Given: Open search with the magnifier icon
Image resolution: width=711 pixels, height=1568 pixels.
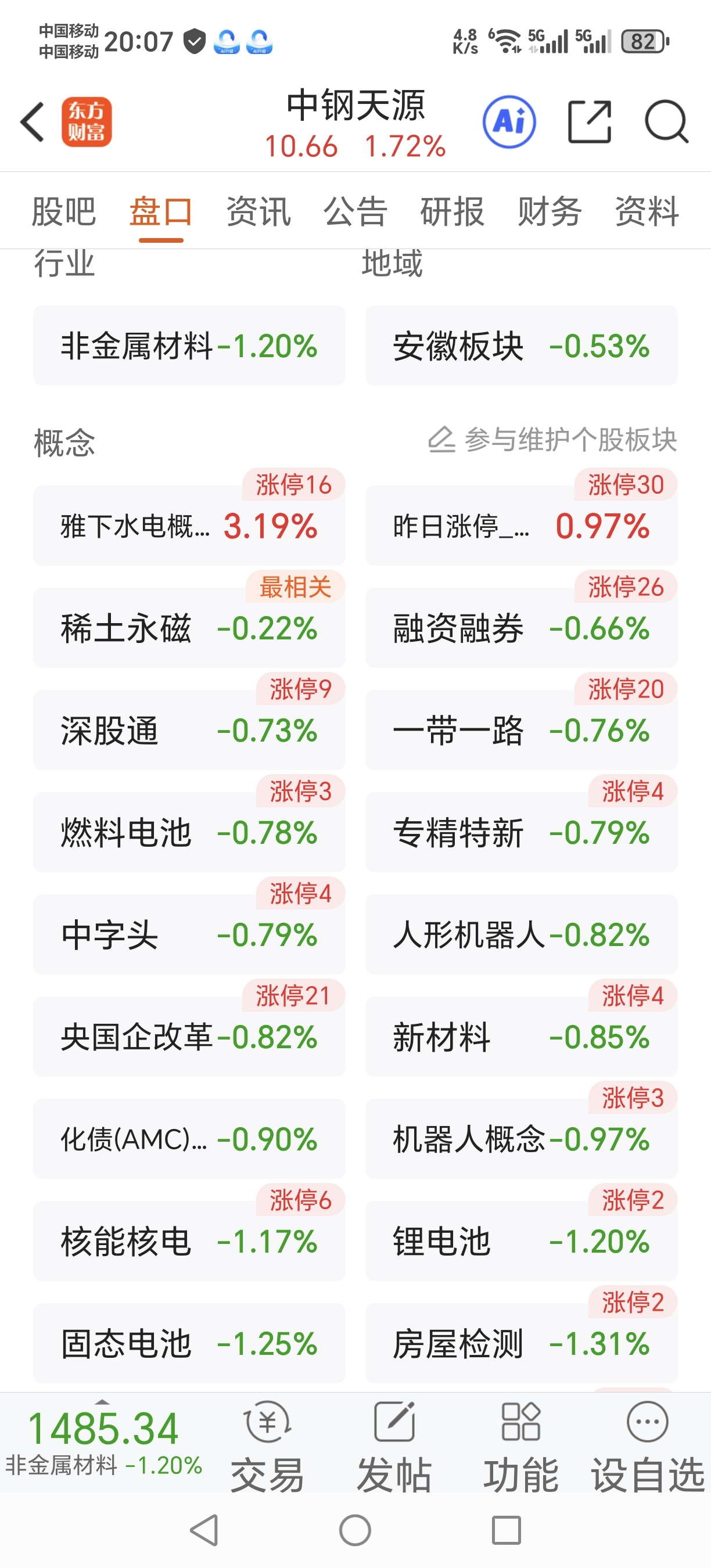Looking at the screenshot, I should (x=667, y=122).
